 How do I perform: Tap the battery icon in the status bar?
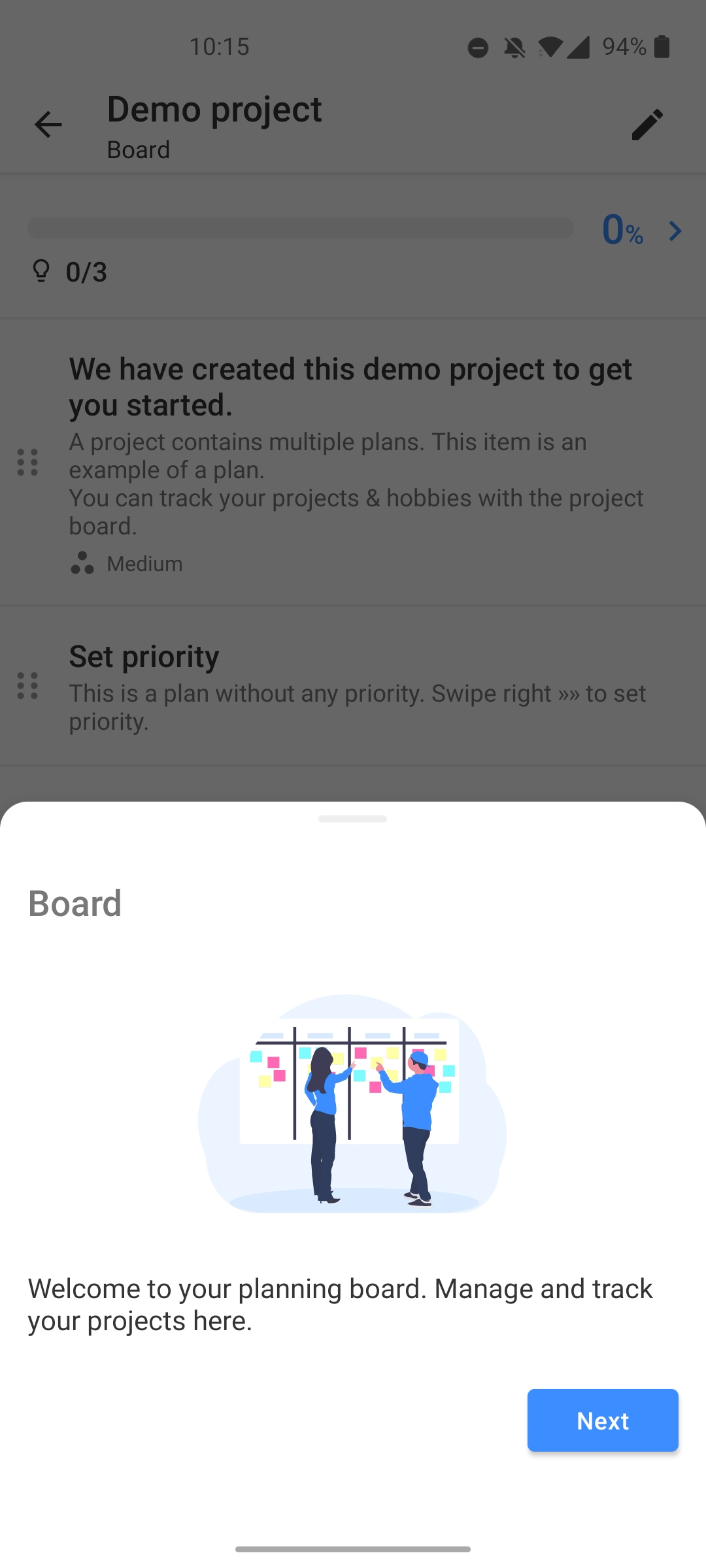[662, 46]
